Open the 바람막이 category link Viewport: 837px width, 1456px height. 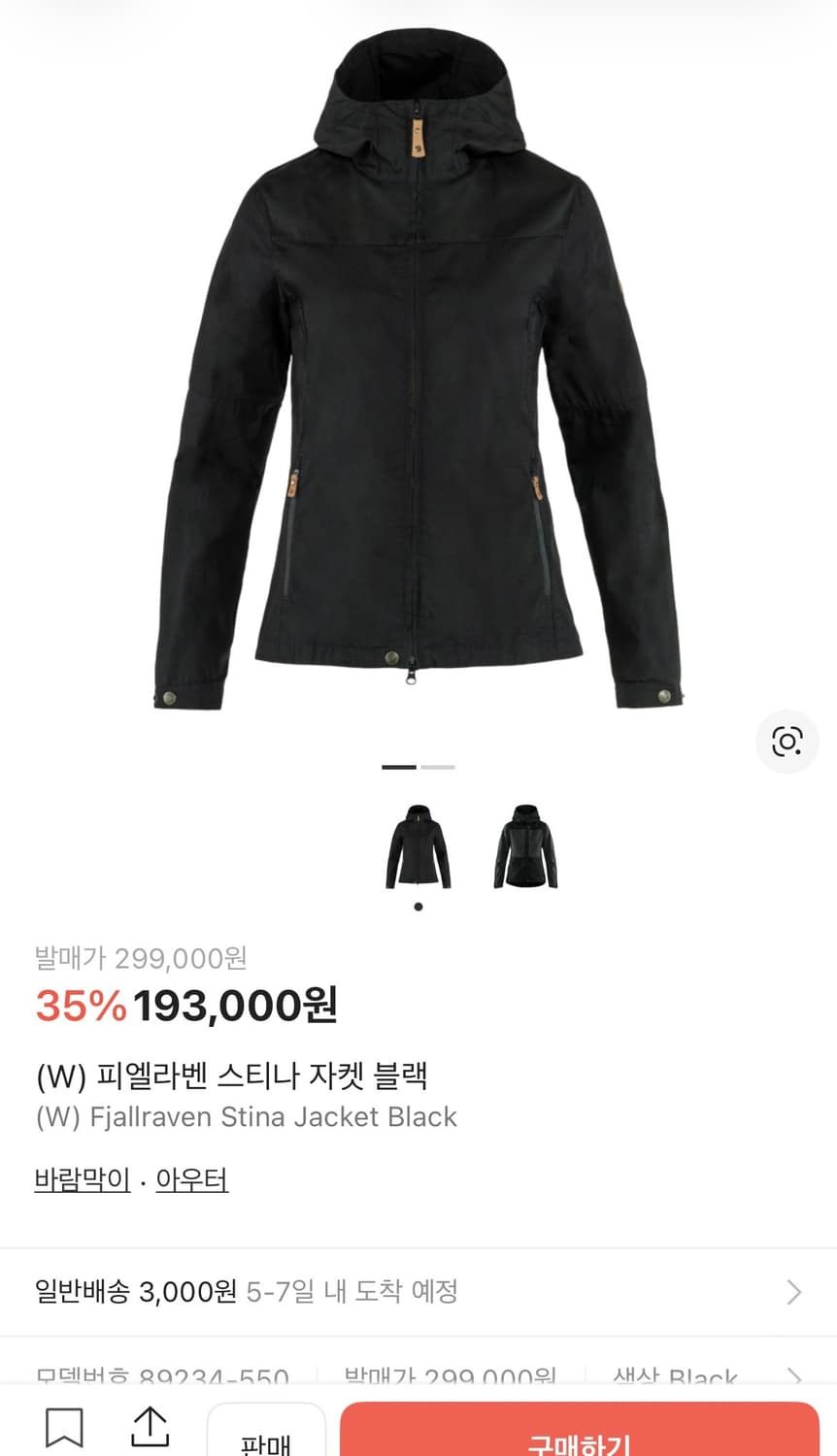coord(82,1178)
